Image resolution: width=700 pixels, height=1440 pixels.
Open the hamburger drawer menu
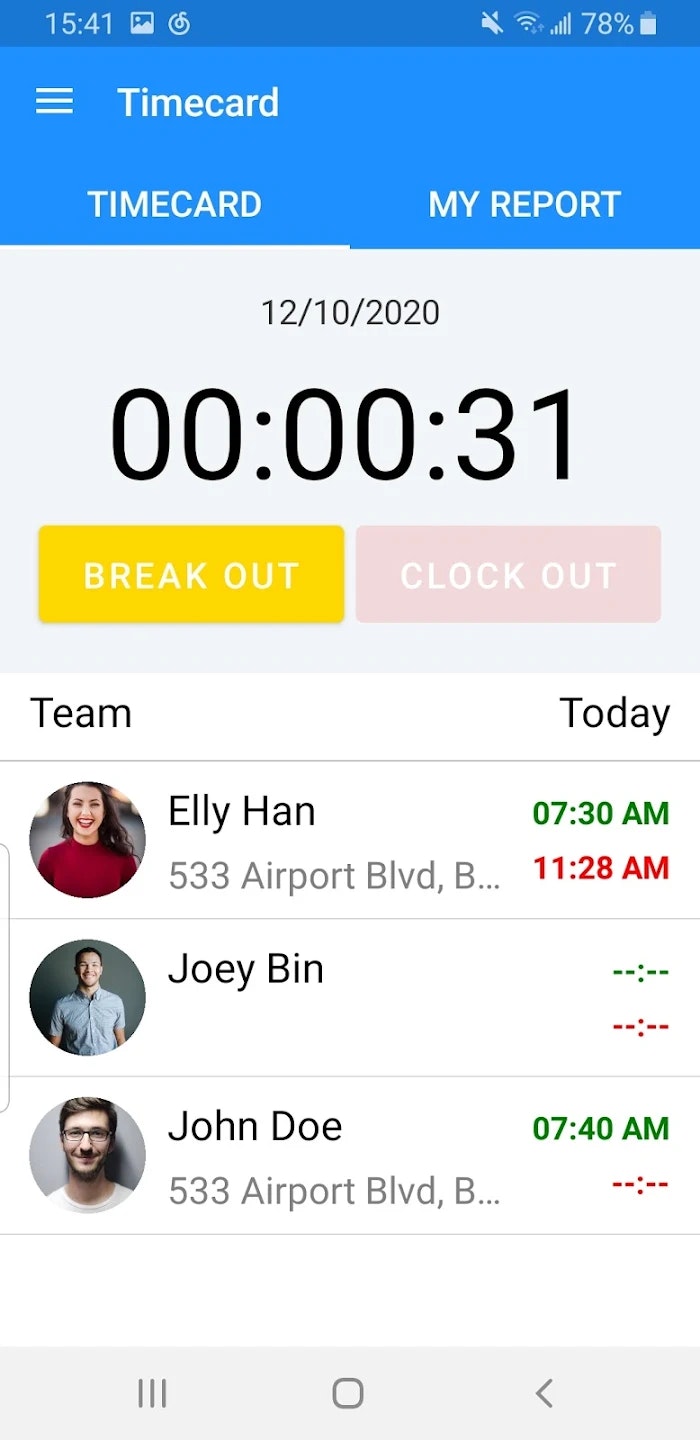tap(55, 102)
